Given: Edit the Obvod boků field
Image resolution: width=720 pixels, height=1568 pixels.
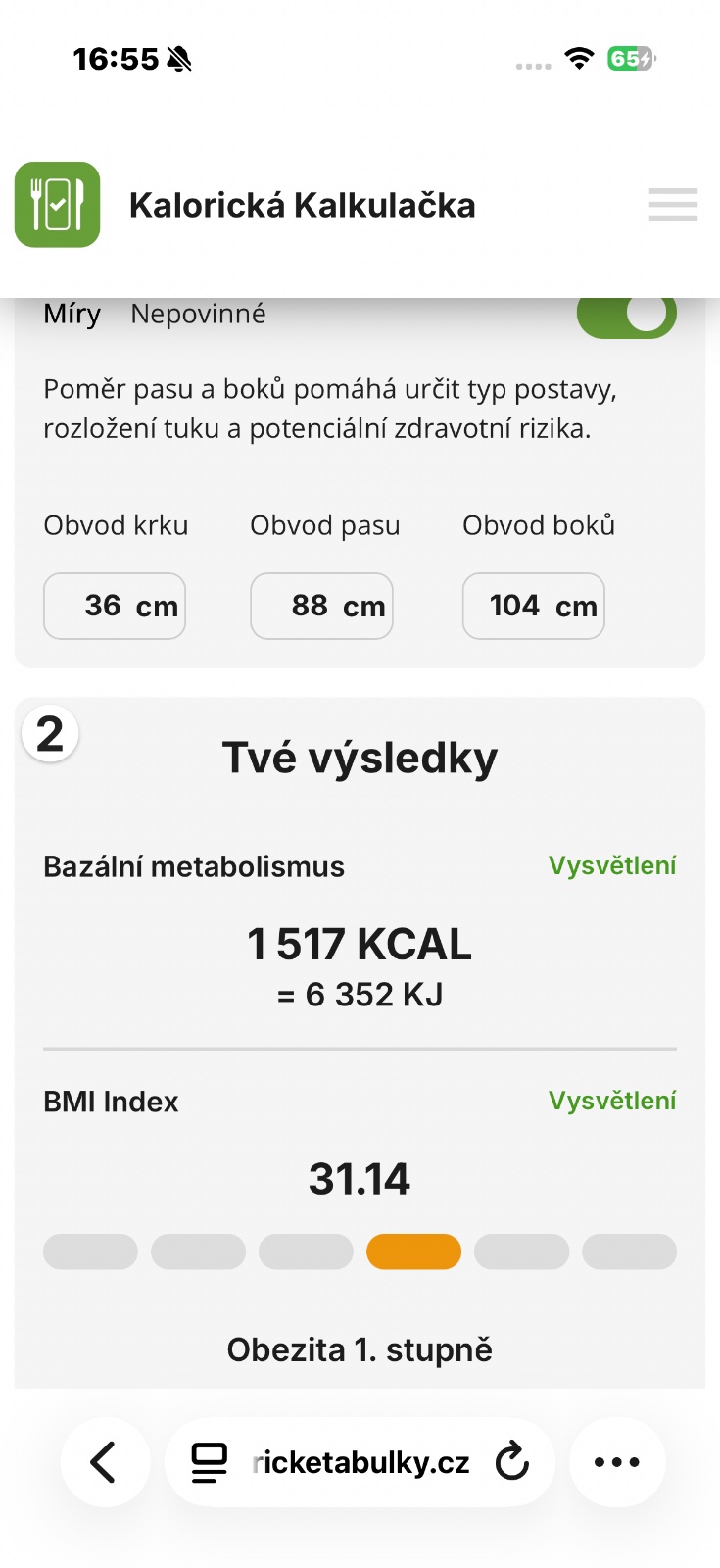Looking at the screenshot, I should pos(533,606).
